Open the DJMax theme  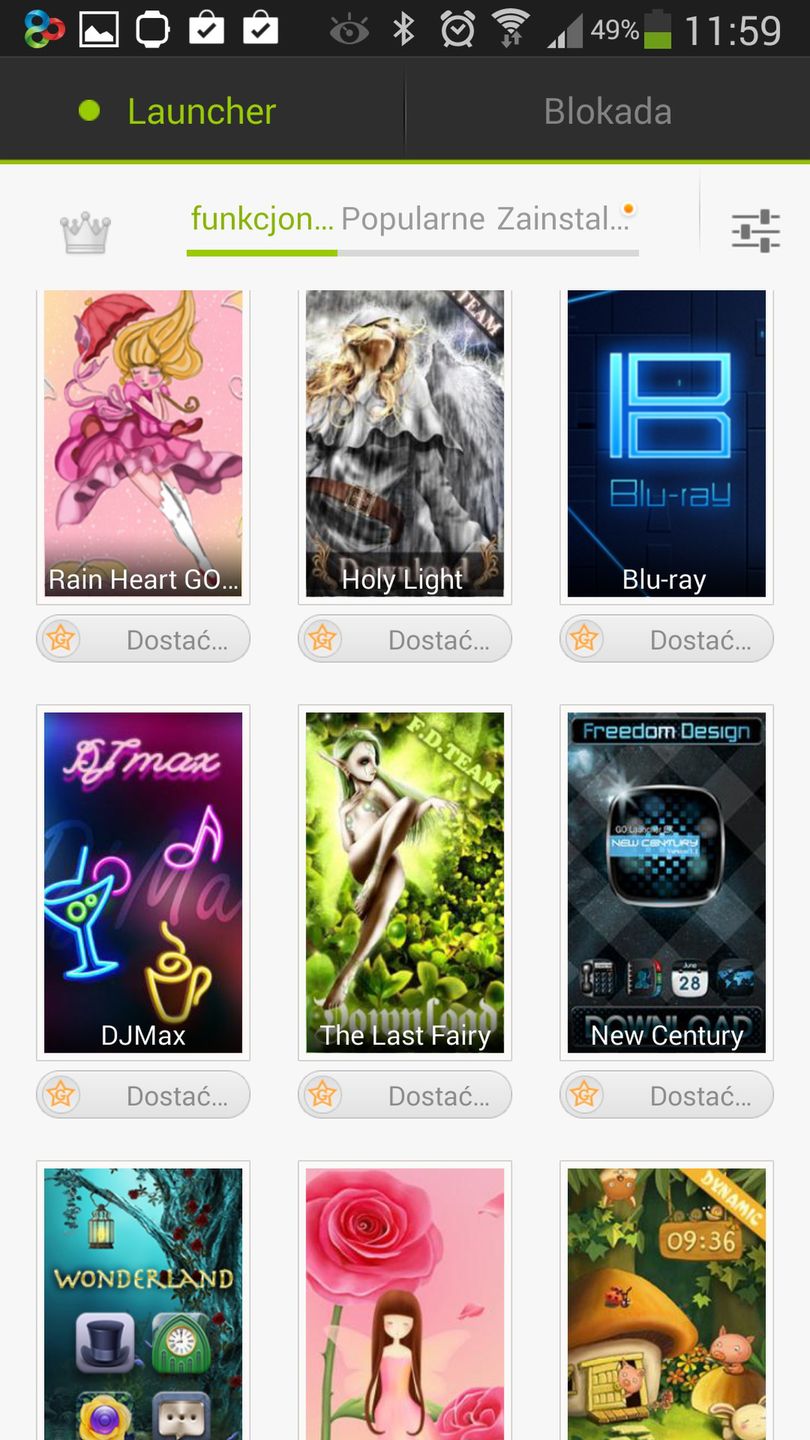[143, 882]
